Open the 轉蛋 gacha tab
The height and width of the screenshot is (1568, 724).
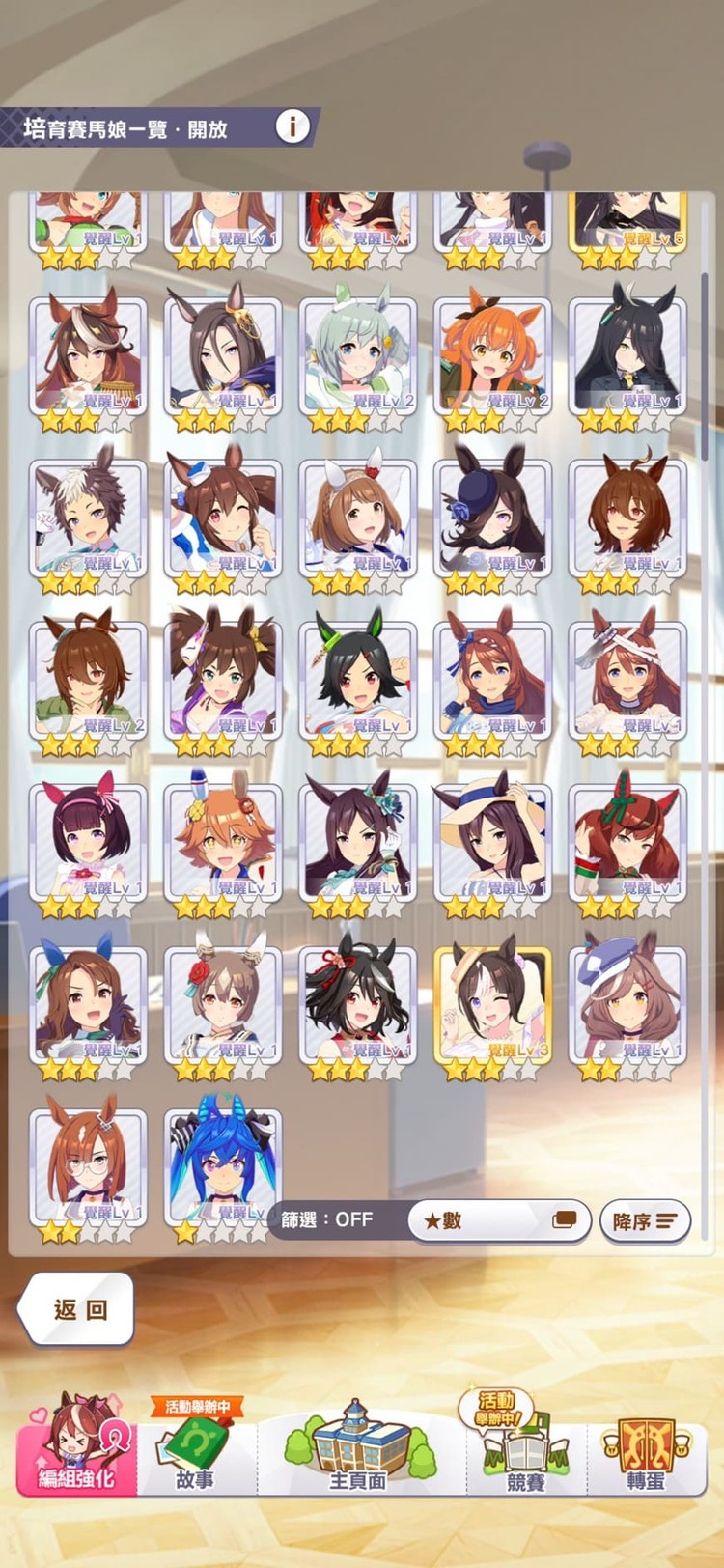(x=645, y=1453)
